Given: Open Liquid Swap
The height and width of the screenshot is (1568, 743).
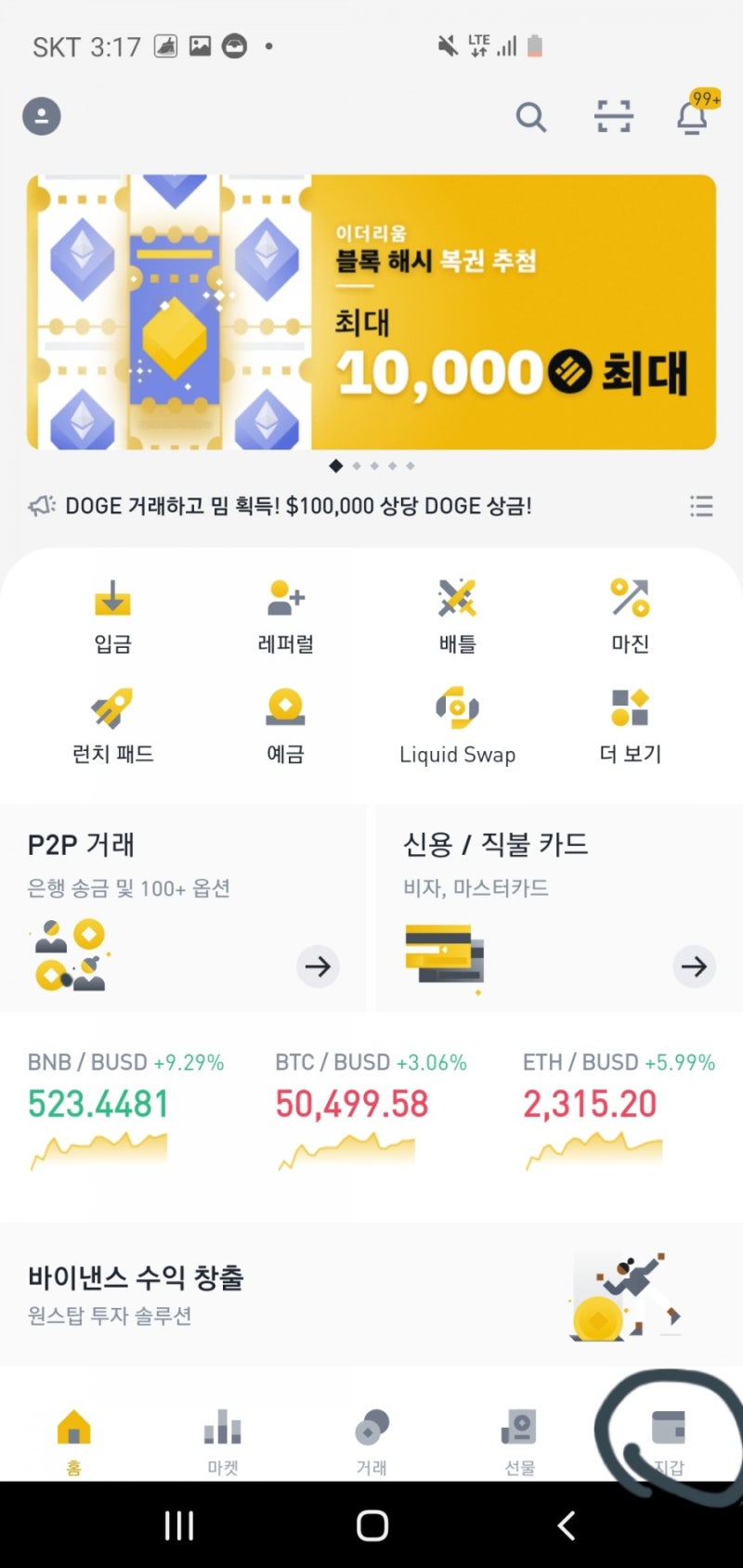Looking at the screenshot, I should [457, 726].
